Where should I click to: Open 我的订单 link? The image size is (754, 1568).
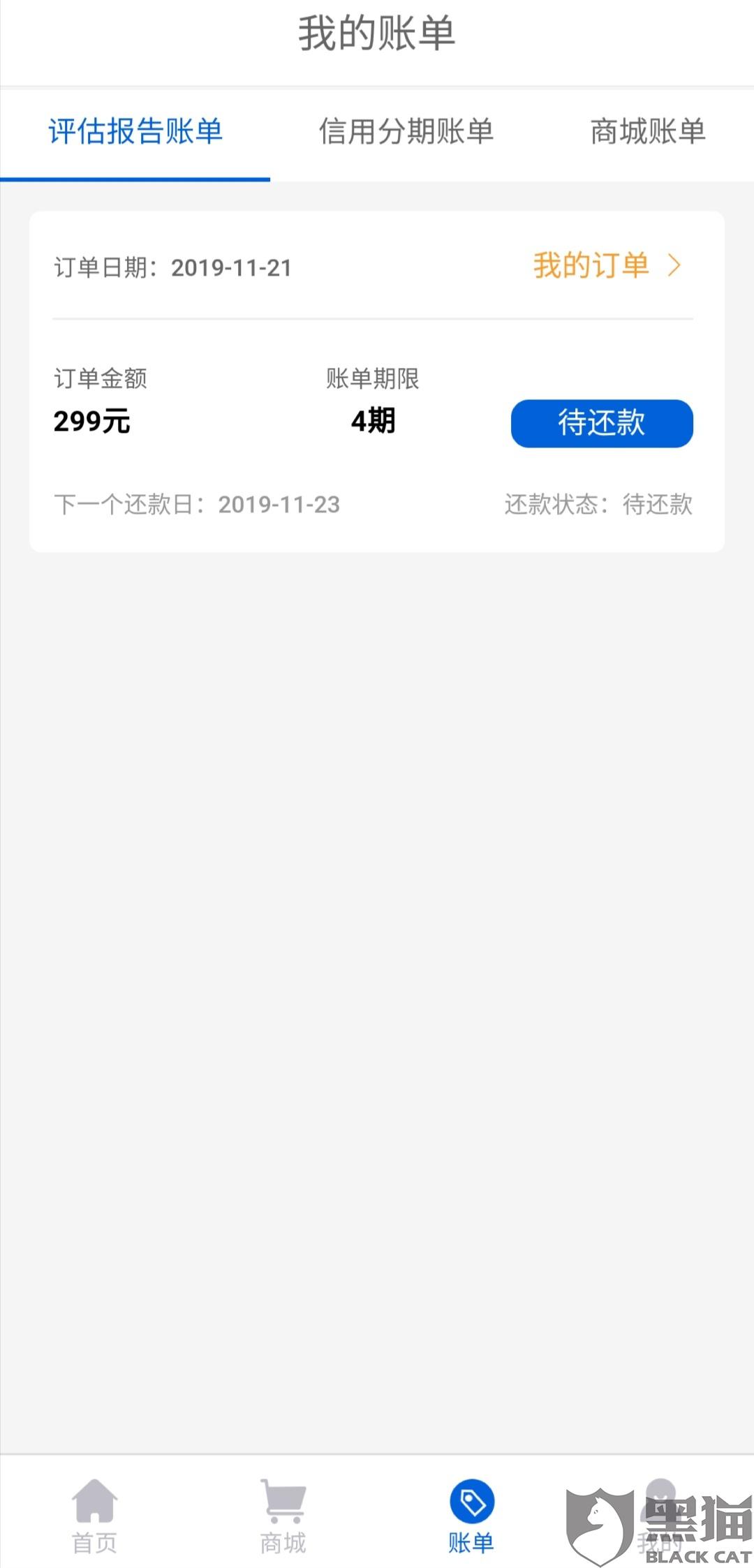[606, 266]
